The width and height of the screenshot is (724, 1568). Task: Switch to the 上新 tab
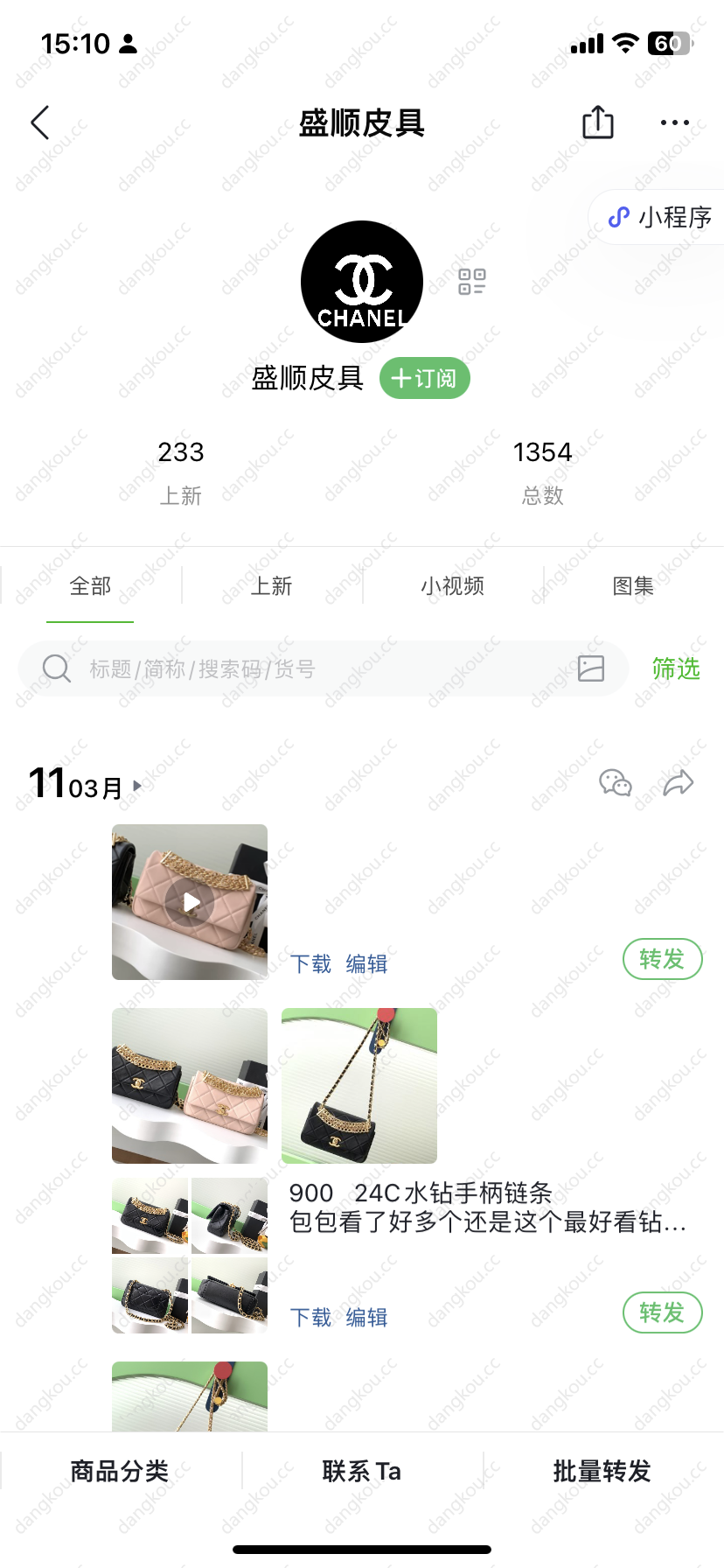[x=271, y=585]
